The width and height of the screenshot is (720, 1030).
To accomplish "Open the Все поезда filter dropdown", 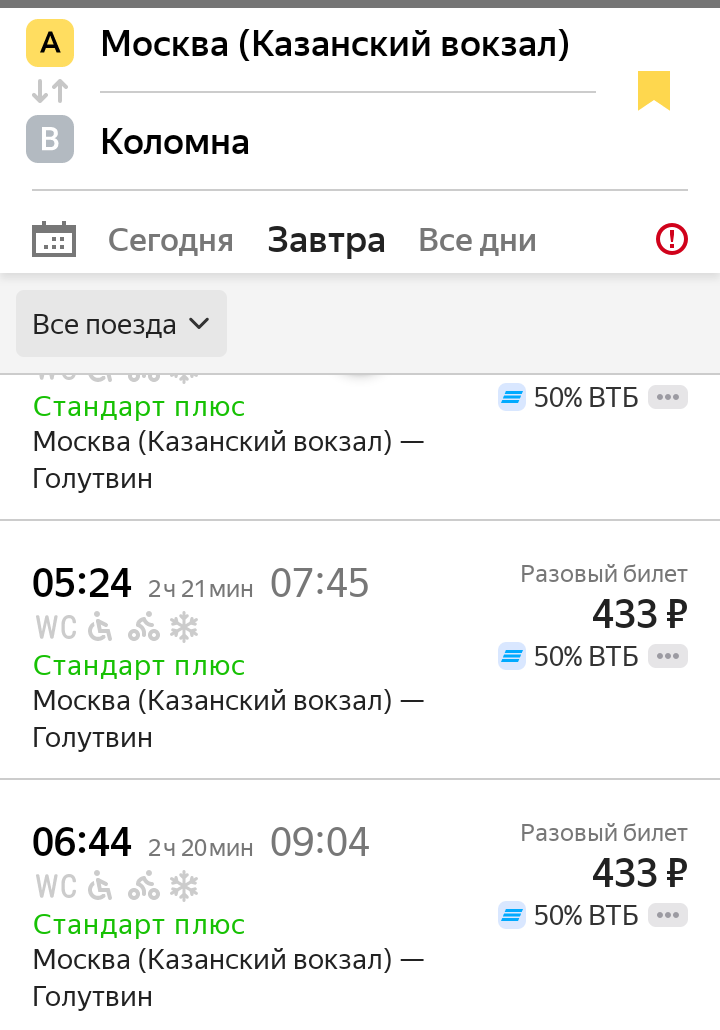I will click(121, 323).
